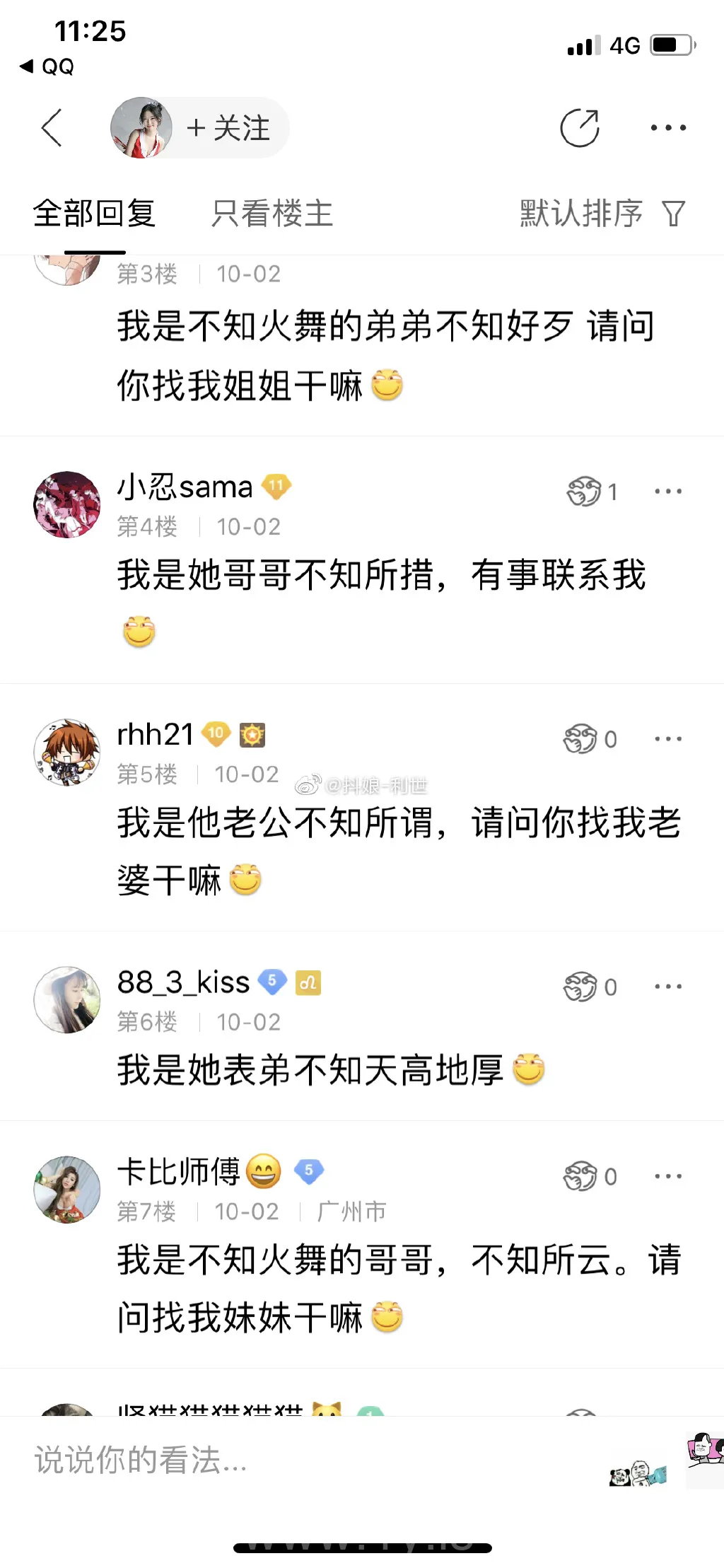This screenshot has width=724, height=1568.
Task: Open more options for 小忍sama's comment
Action: (x=667, y=492)
